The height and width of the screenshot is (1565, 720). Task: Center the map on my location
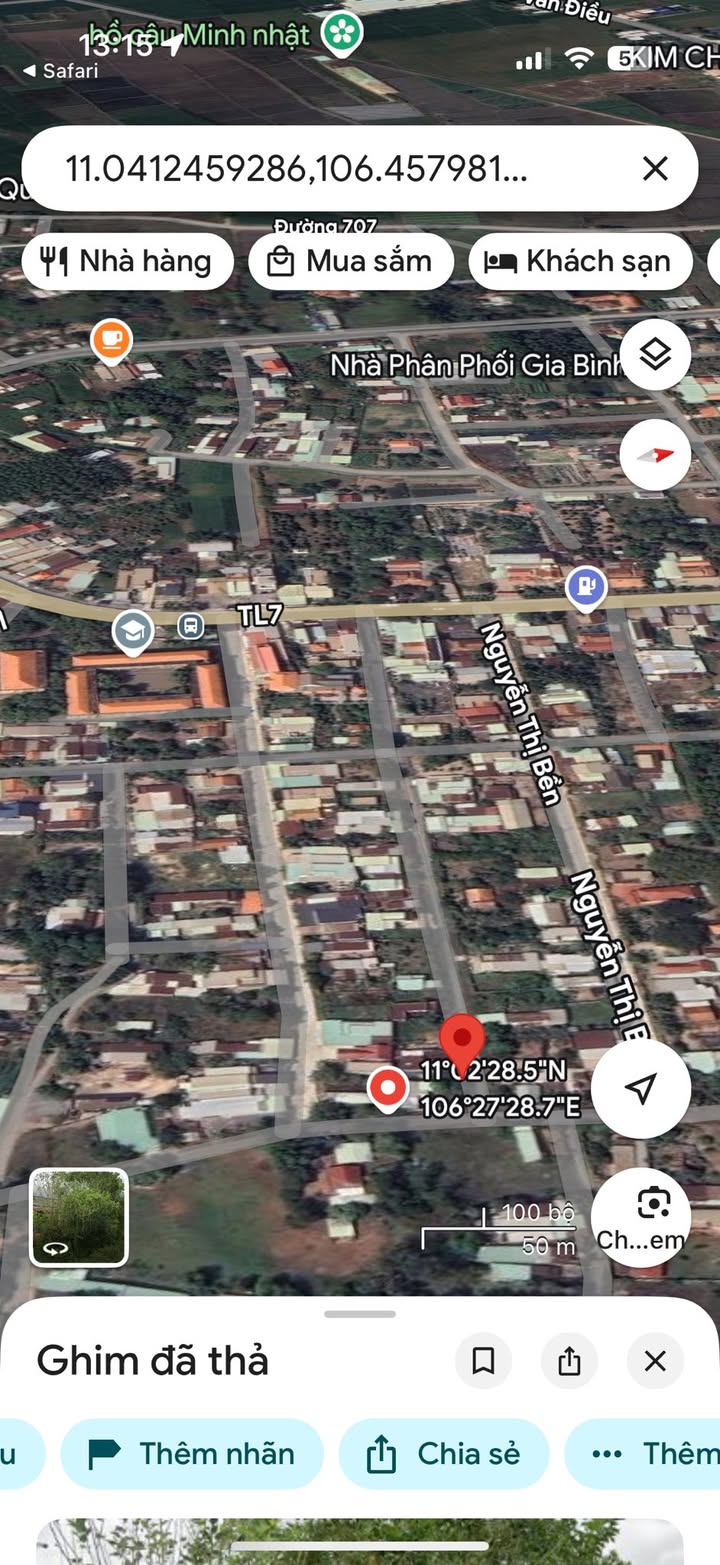click(x=641, y=1089)
